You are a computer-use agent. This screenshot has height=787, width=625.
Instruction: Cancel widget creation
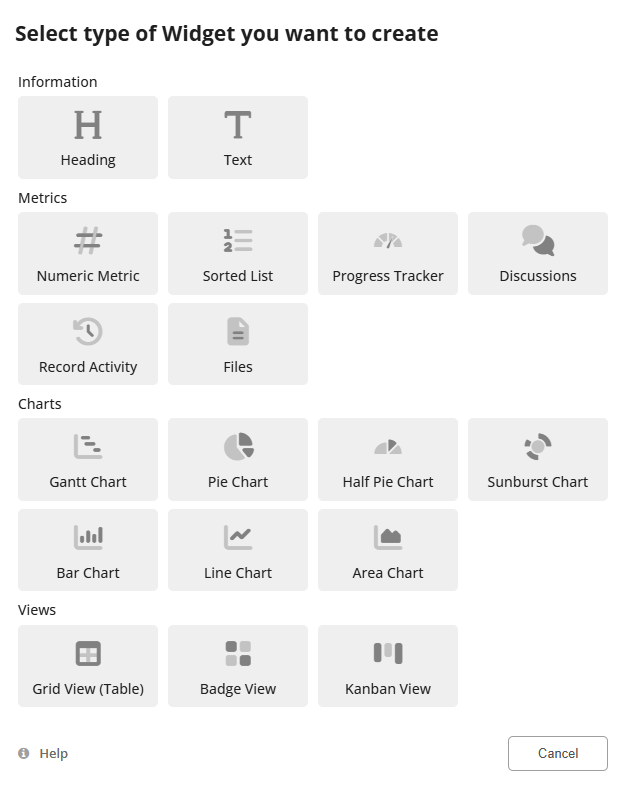[x=557, y=753]
